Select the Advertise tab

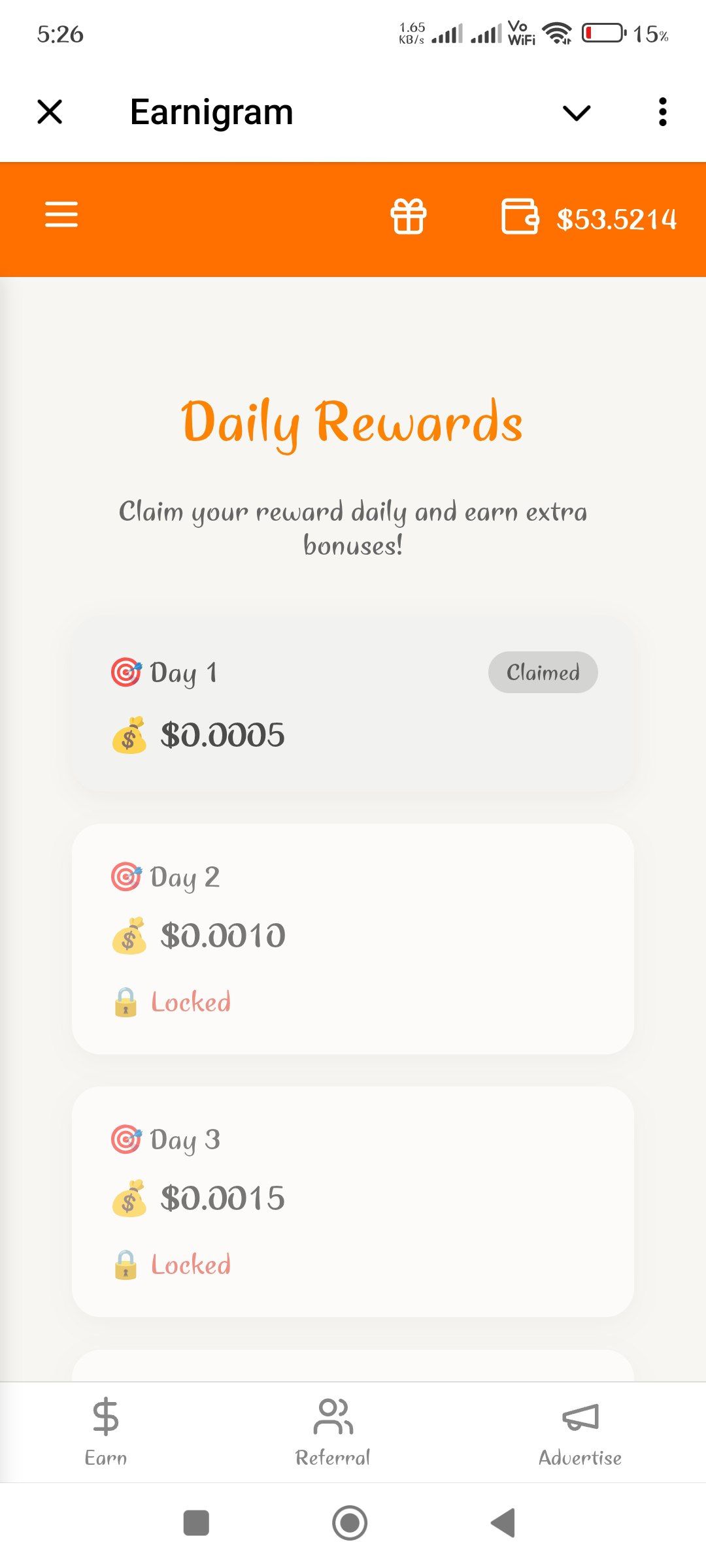580,1432
